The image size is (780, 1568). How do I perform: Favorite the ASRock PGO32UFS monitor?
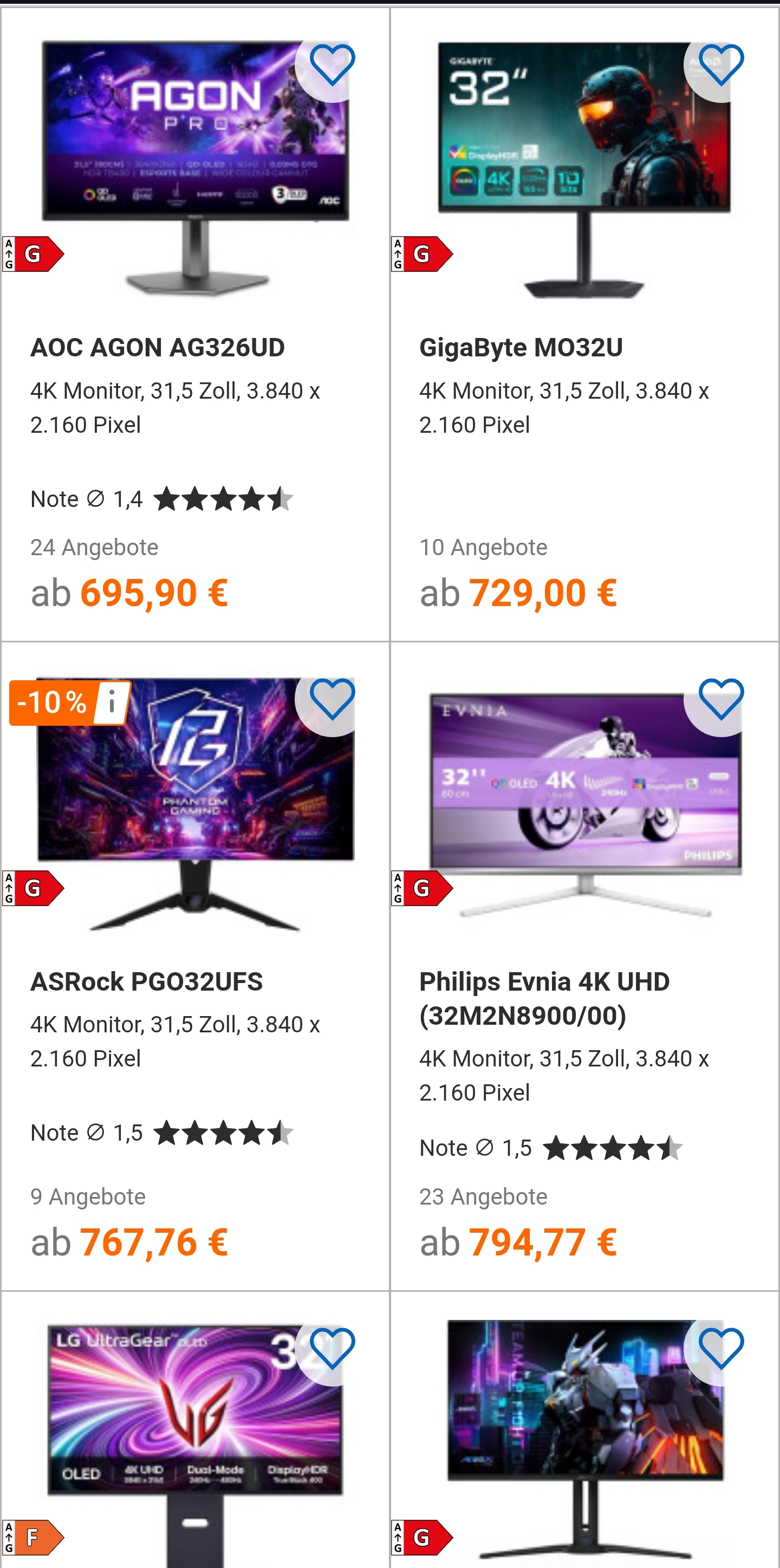tap(332, 699)
